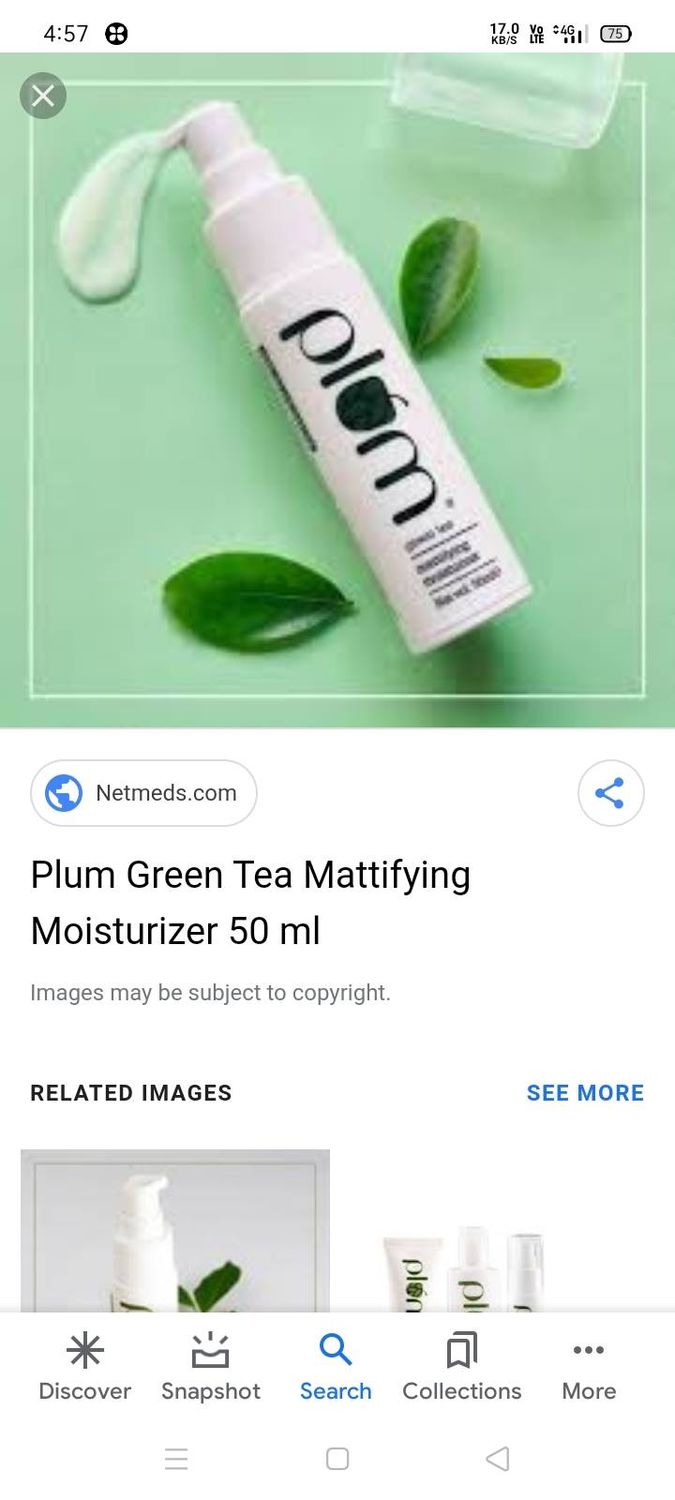
Task: Tap See More related images
Action: pyautogui.click(x=585, y=1093)
